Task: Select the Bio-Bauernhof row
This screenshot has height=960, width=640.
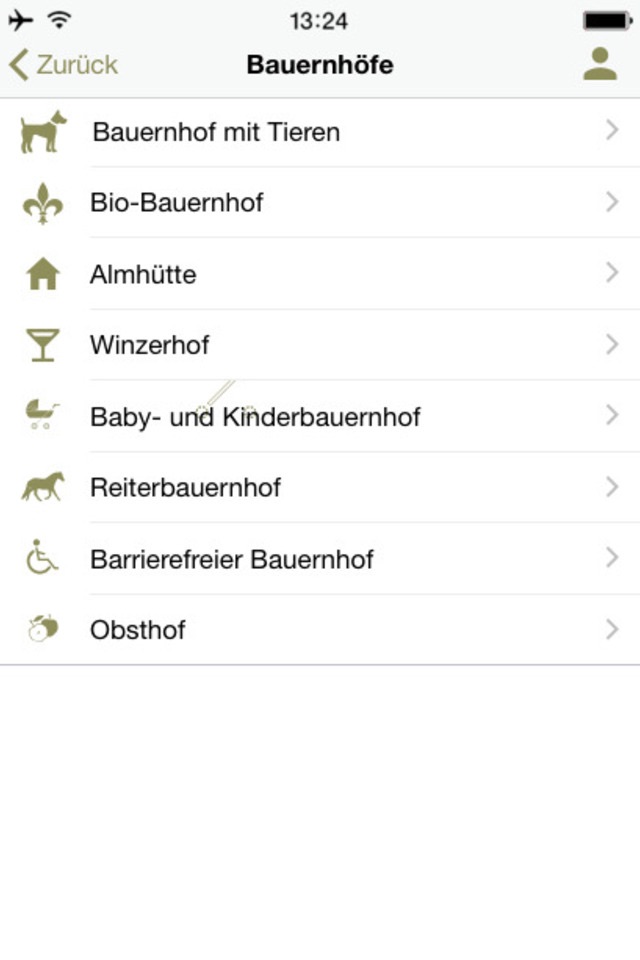Action: click(x=320, y=202)
